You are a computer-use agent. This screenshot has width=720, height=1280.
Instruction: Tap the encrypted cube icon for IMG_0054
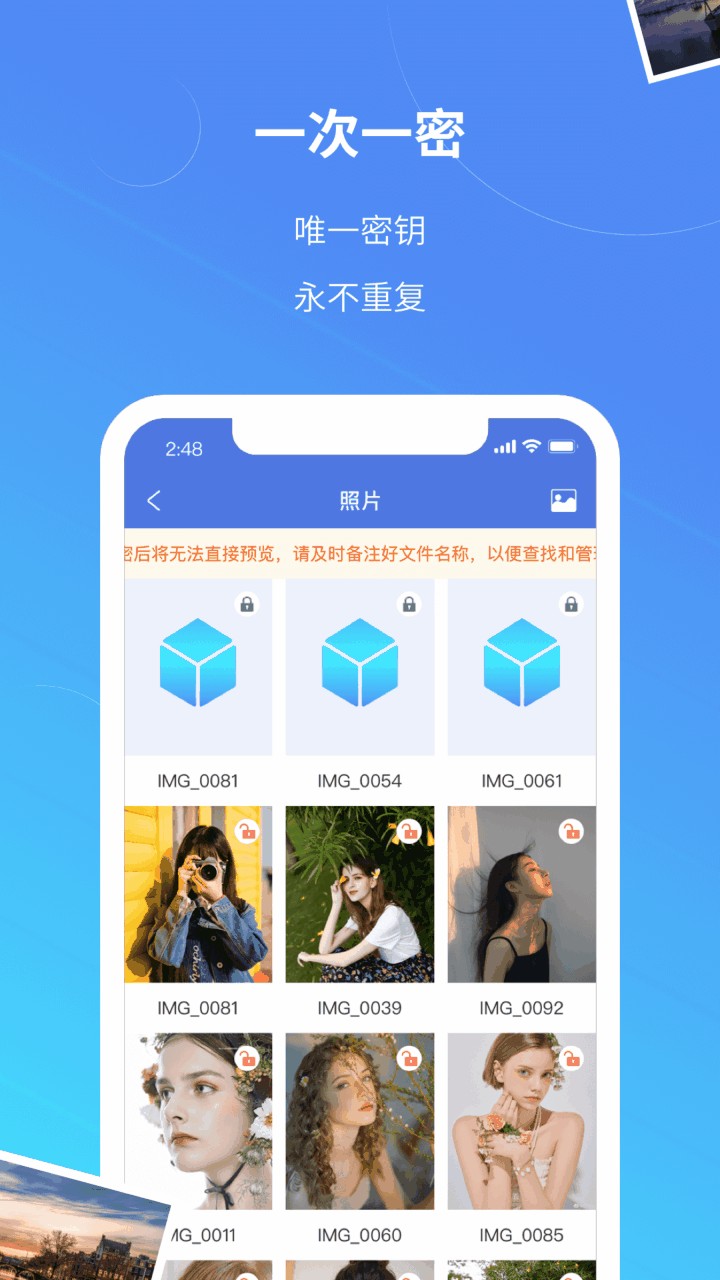359,665
